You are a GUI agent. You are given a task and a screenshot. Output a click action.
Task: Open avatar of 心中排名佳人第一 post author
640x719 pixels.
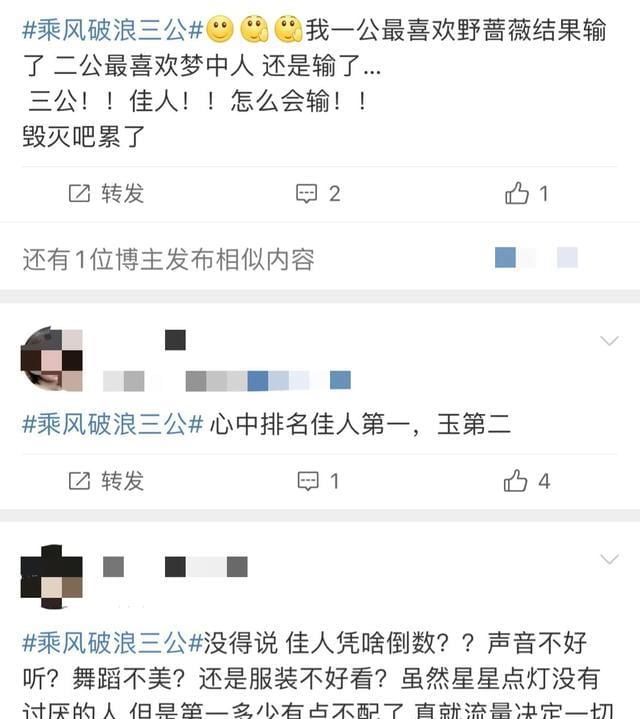click(x=51, y=358)
